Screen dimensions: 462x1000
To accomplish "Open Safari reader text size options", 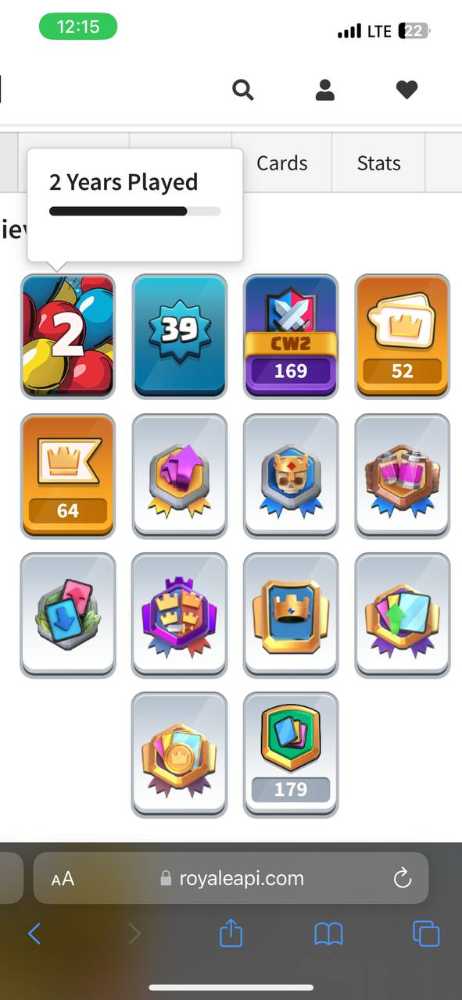I will click(63, 879).
